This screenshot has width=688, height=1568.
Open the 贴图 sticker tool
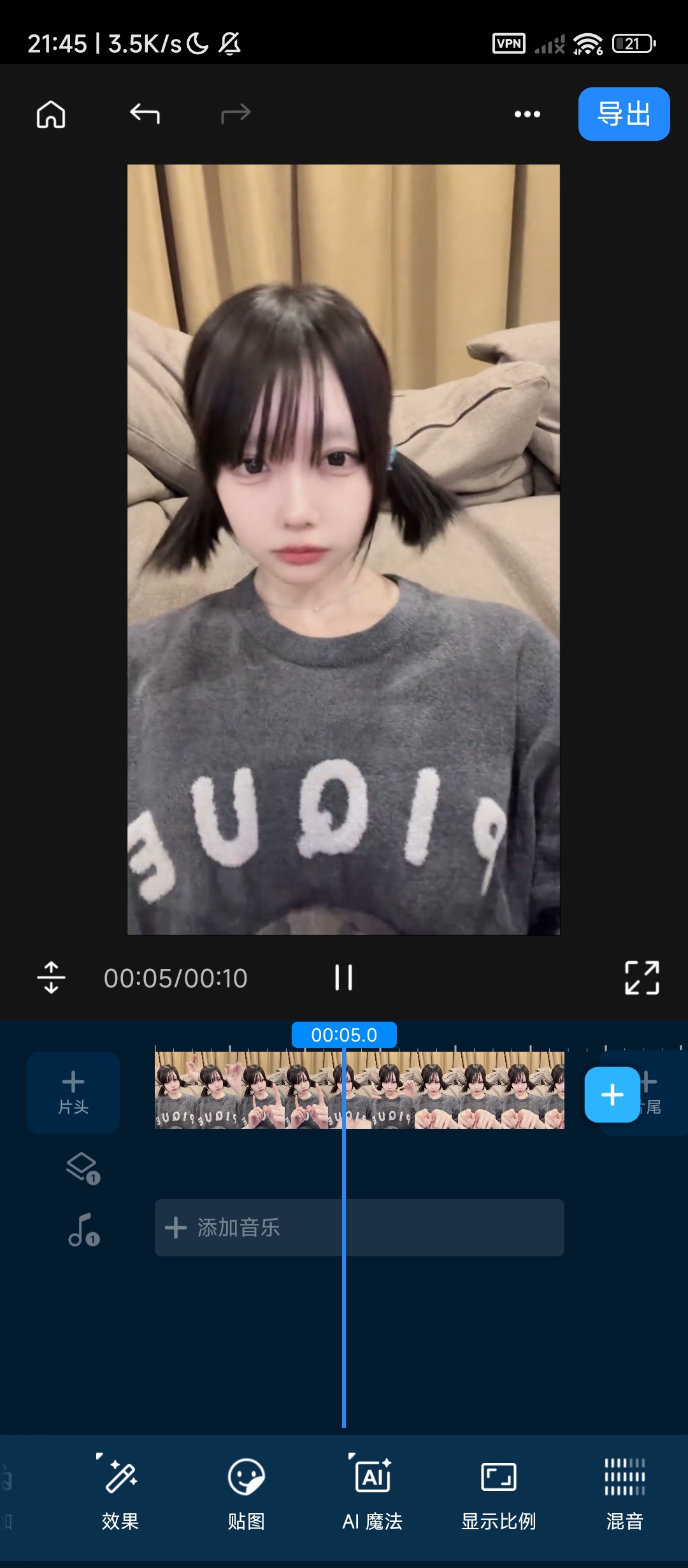pos(247,1493)
